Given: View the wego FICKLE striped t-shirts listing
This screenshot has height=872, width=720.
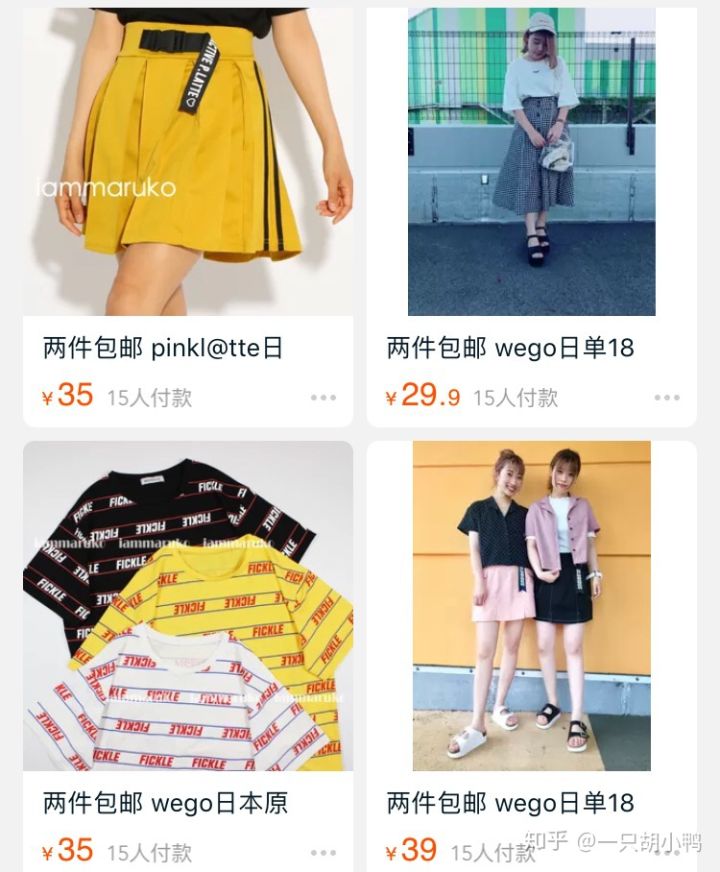Looking at the screenshot, I should (x=188, y=605).
